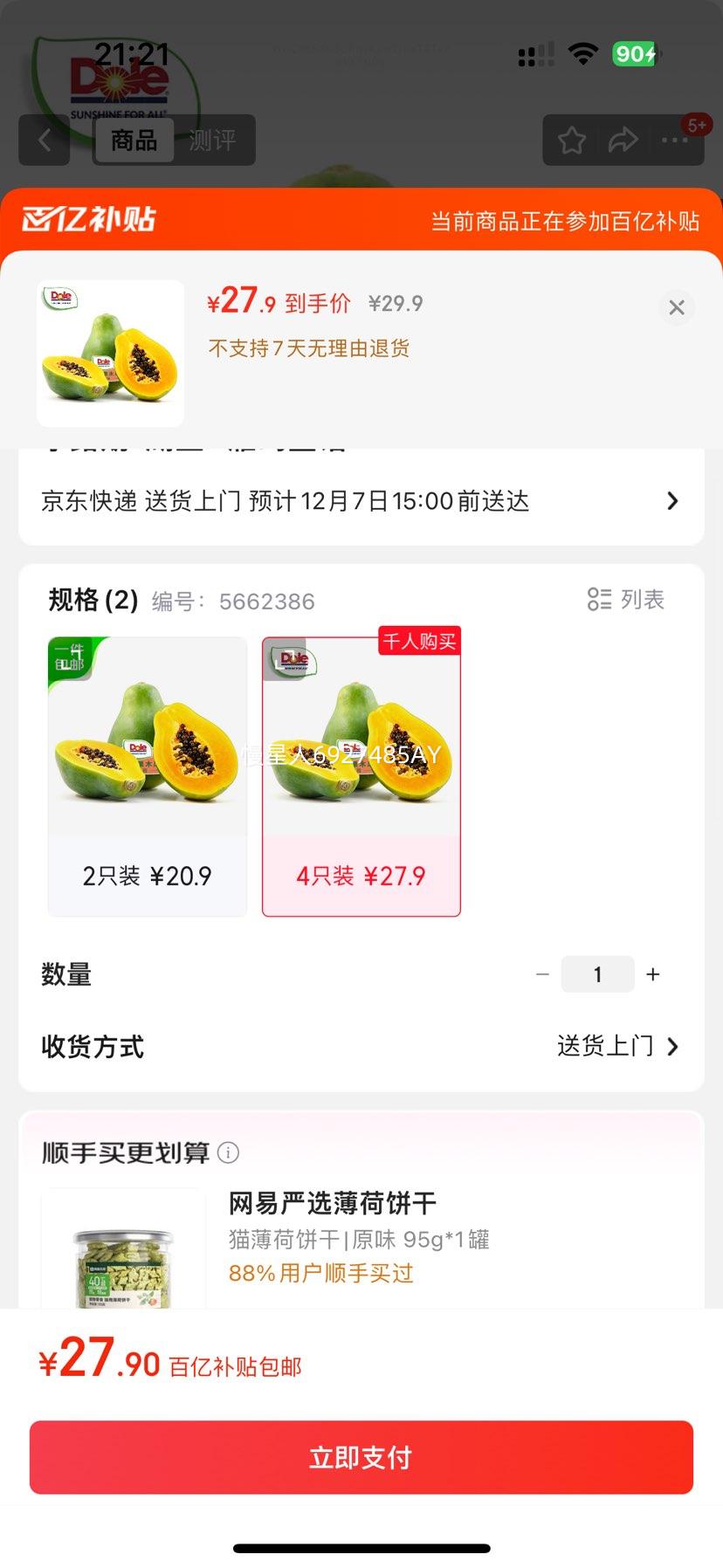Open sharing options with the share icon

(623, 140)
